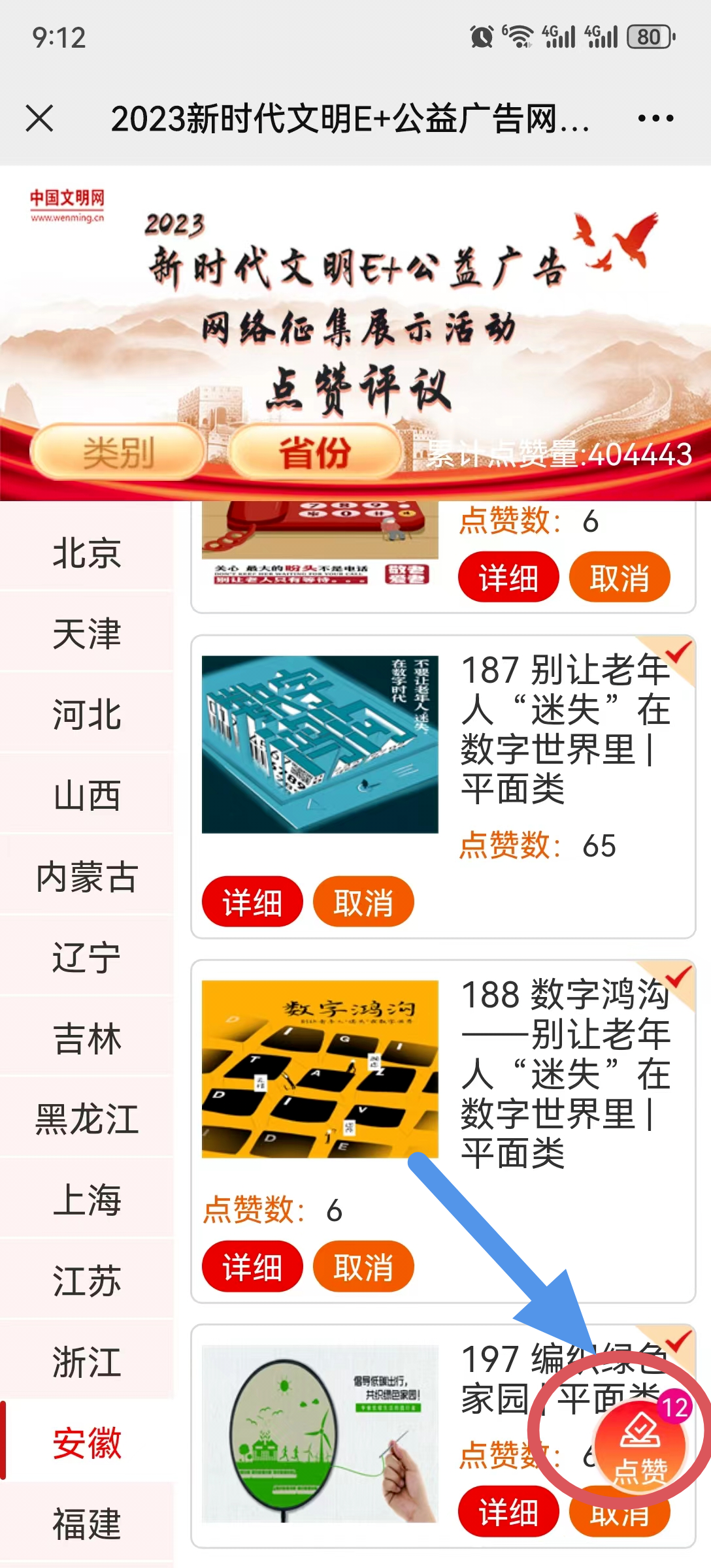
Task: Cancel the vote on entry 187 via 取消
Action: click(x=363, y=902)
